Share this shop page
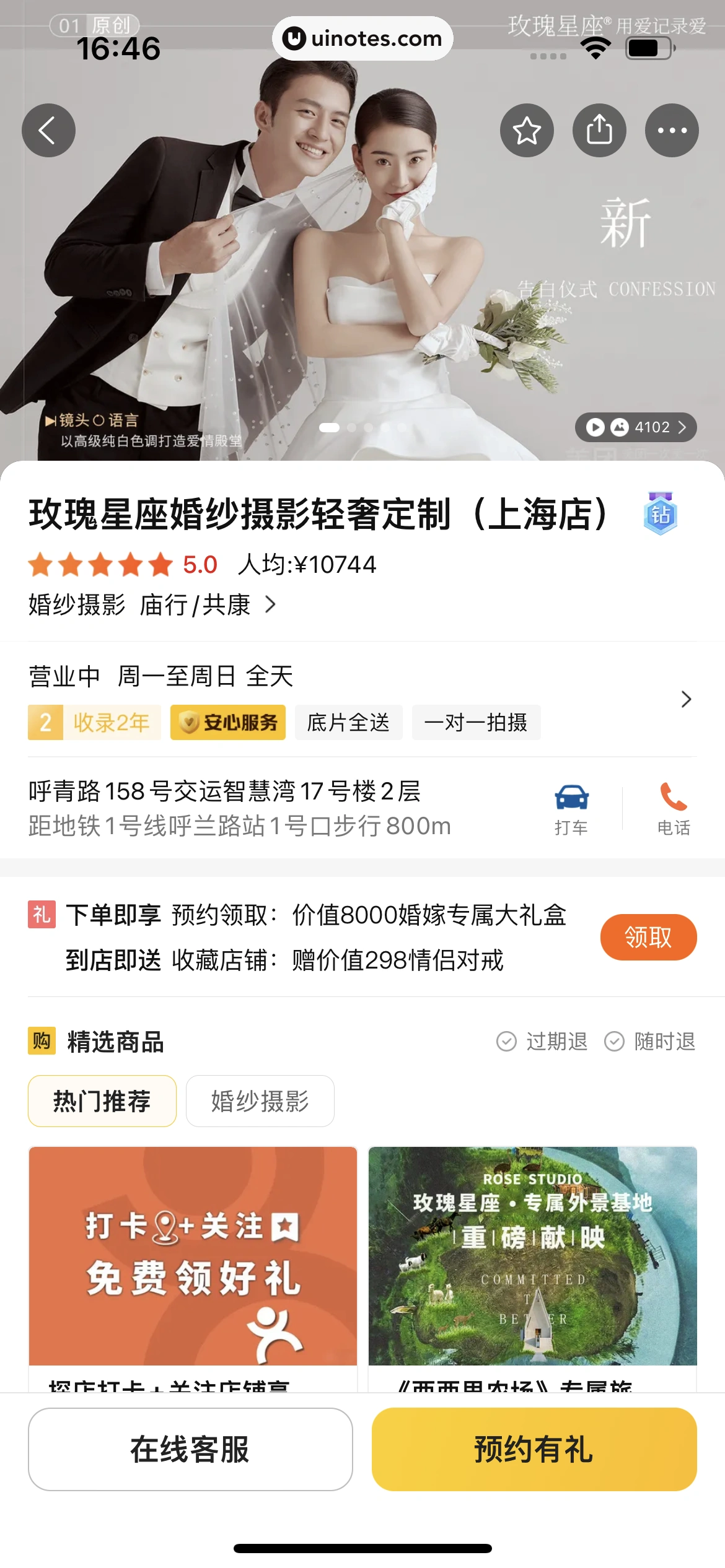Image resolution: width=725 pixels, height=1568 pixels. coord(599,131)
